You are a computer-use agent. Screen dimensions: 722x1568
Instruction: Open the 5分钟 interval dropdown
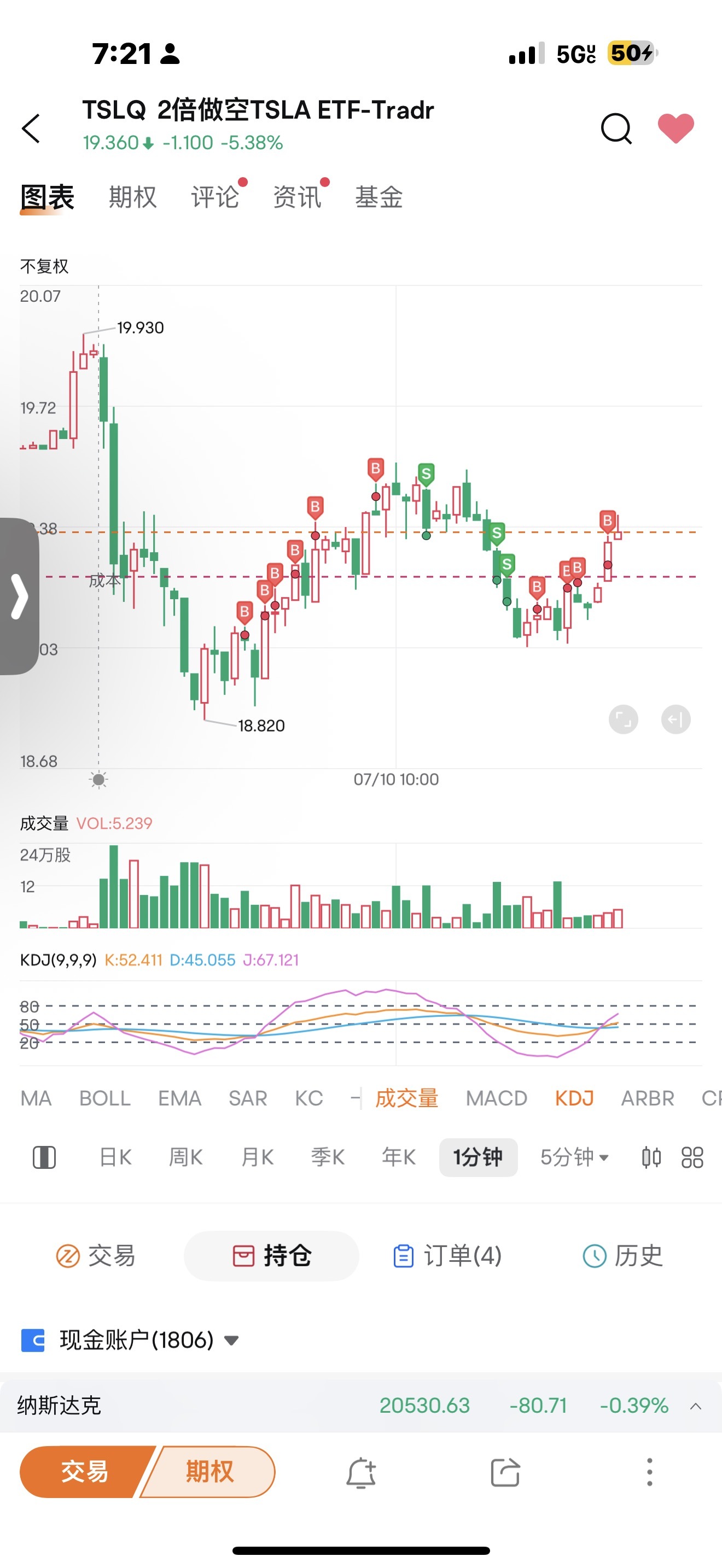point(574,1157)
